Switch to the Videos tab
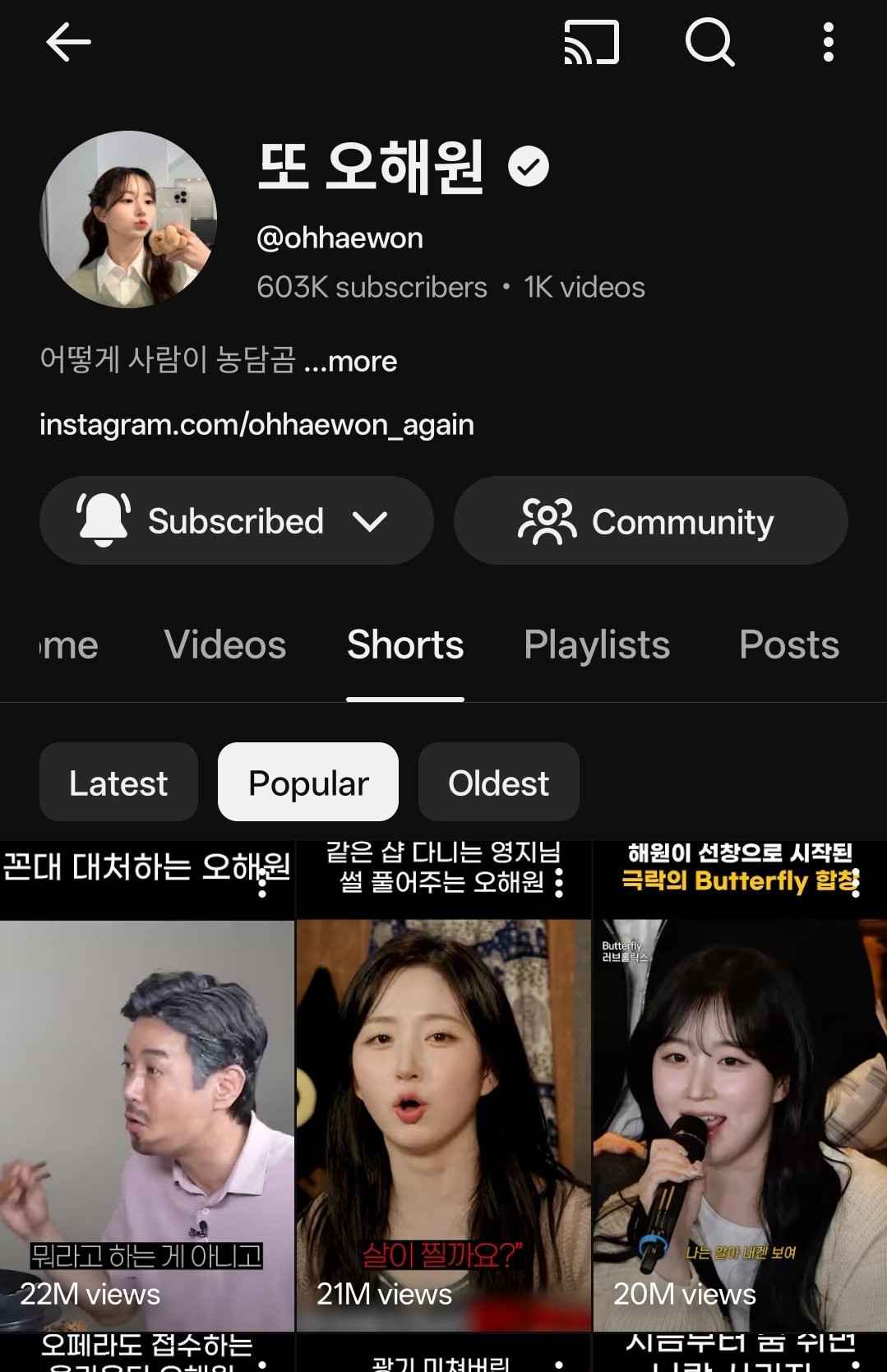This screenshot has height=1372, width=887. click(225, 644)
